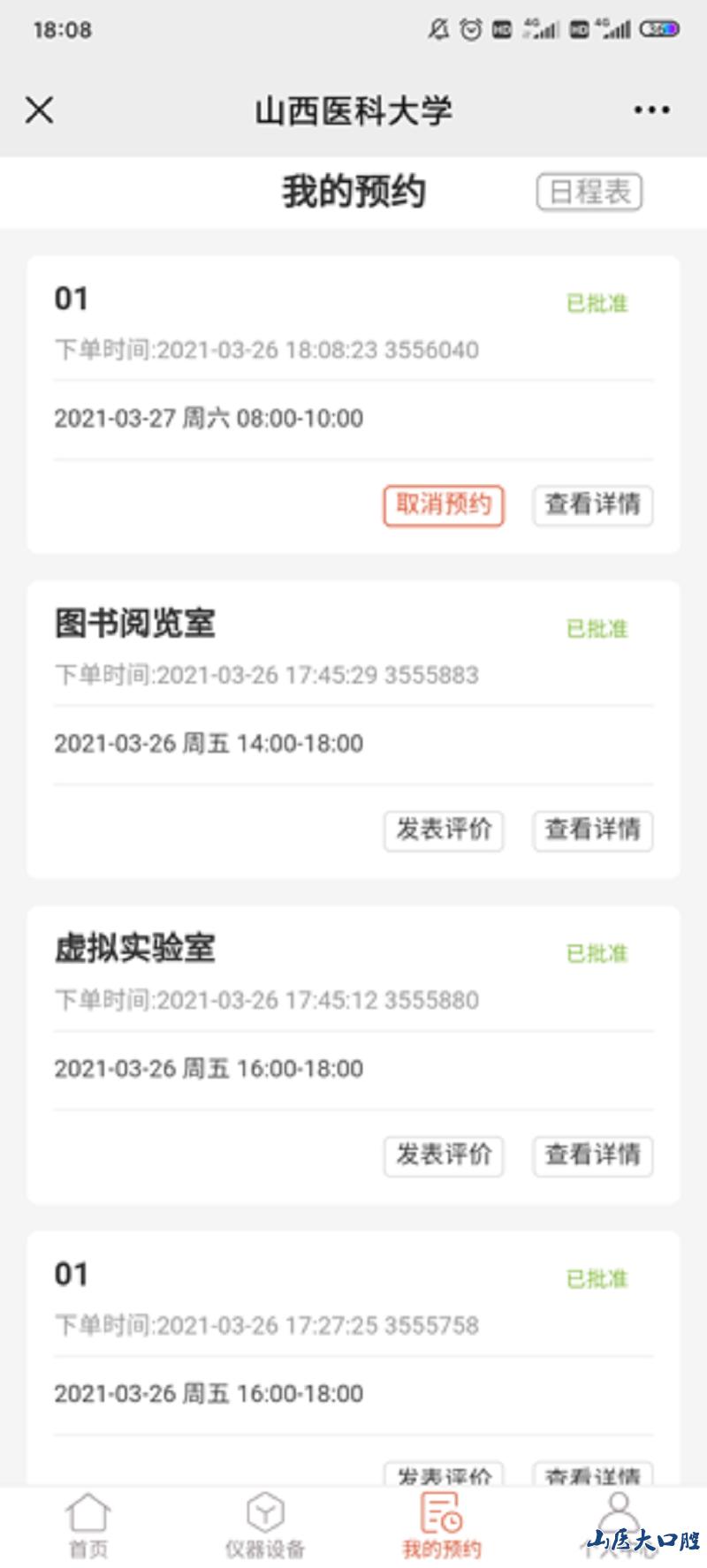Open the personal profile tab

point(619,1524)
